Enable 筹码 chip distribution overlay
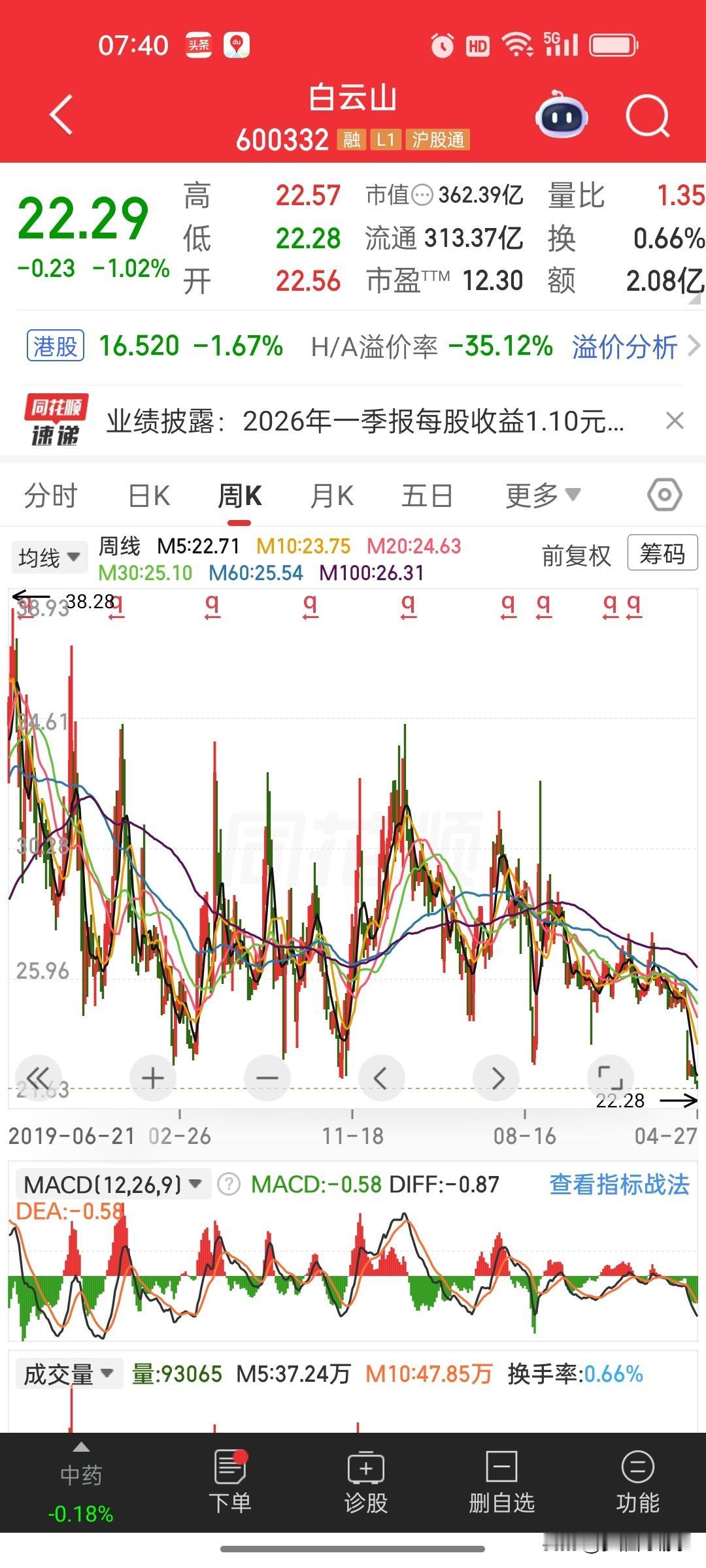Image resolution: width=706 pixels, height=1568 pixels. point(662,554)
